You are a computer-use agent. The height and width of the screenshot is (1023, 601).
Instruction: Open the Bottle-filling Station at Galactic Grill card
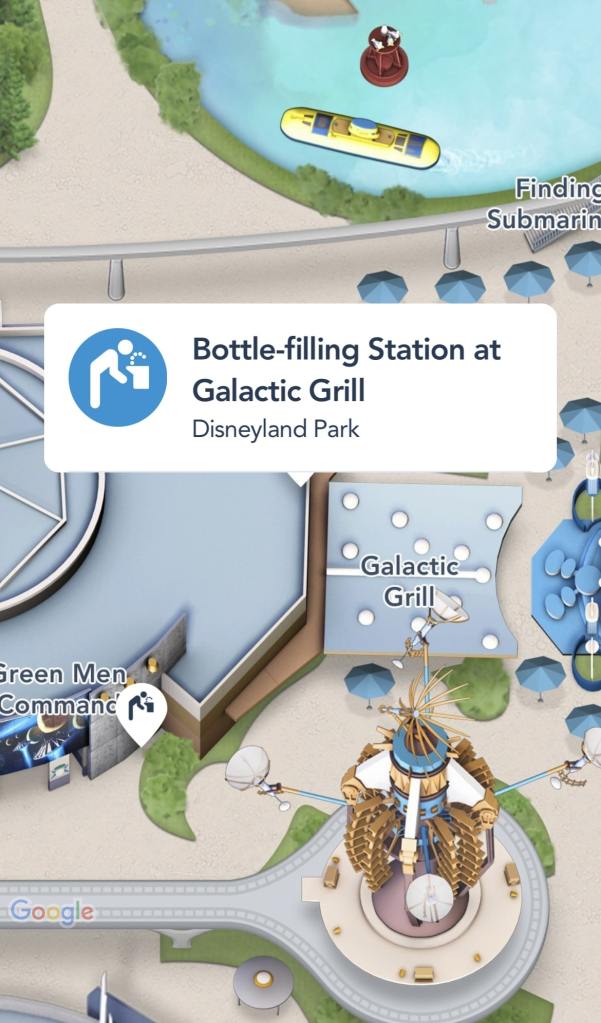coord(300,388)
